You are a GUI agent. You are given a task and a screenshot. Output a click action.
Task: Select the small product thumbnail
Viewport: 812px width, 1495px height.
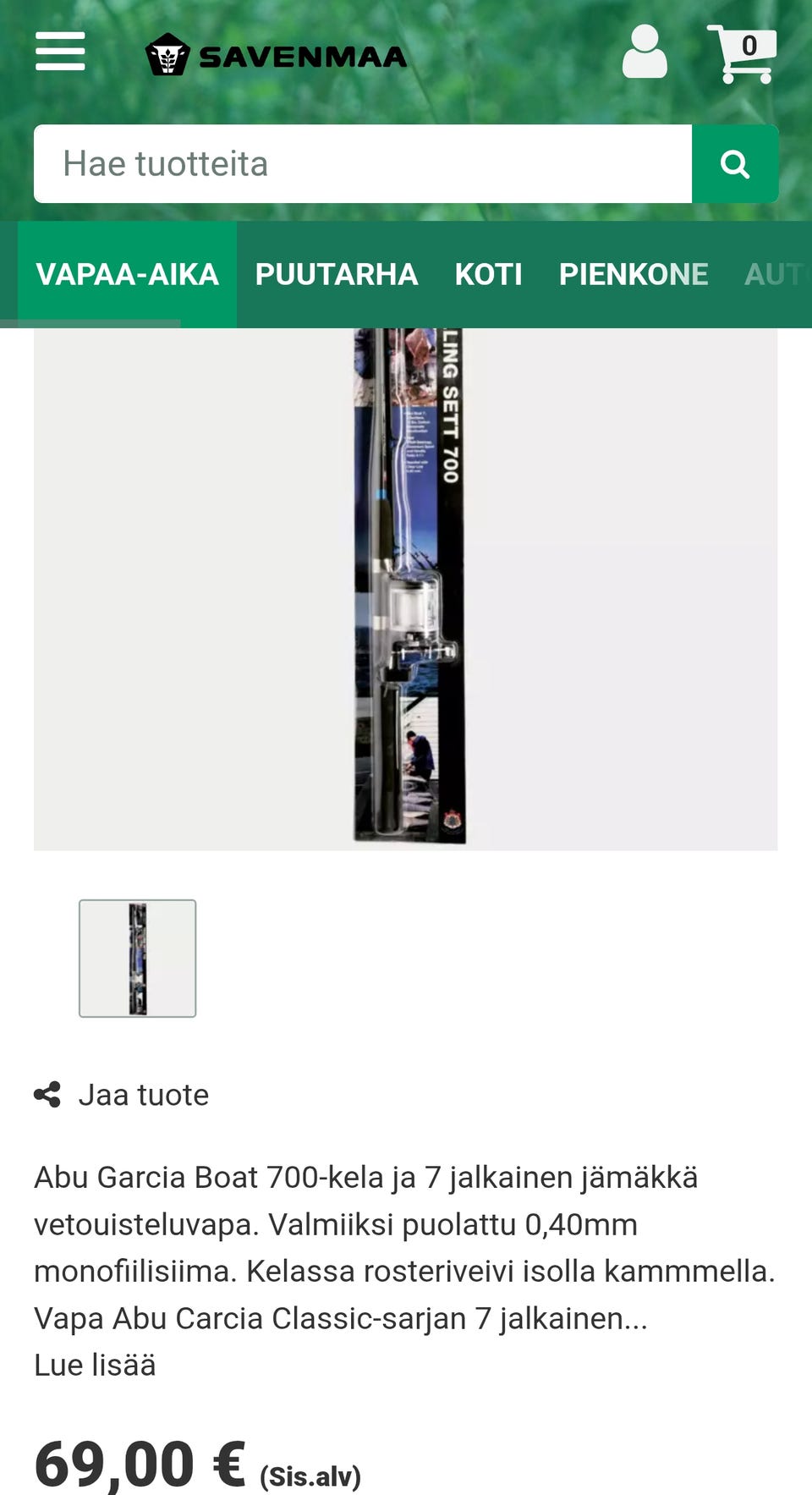pyautogui.click(x=138, y=958)
